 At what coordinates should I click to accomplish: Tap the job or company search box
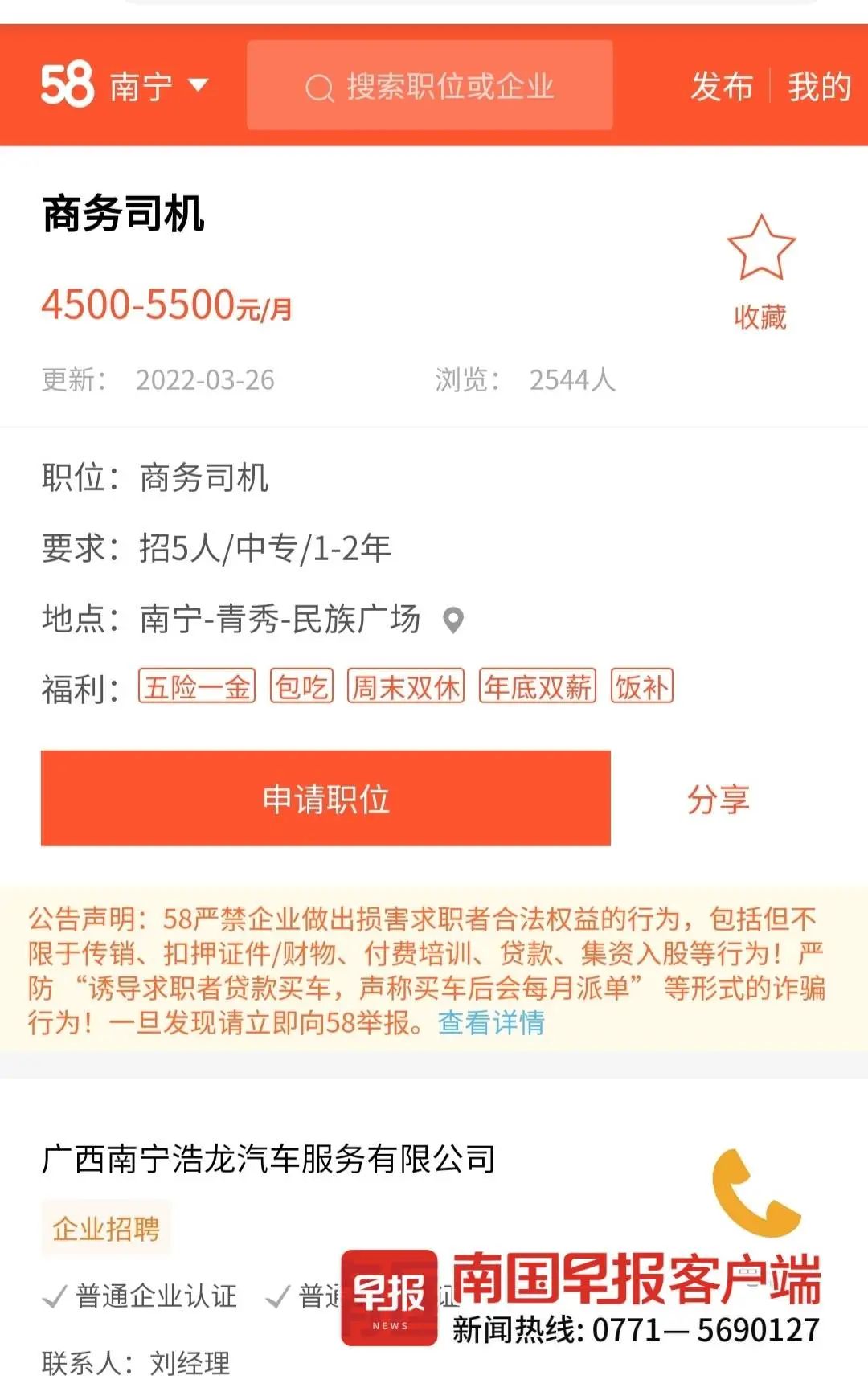tap(430, 86)
